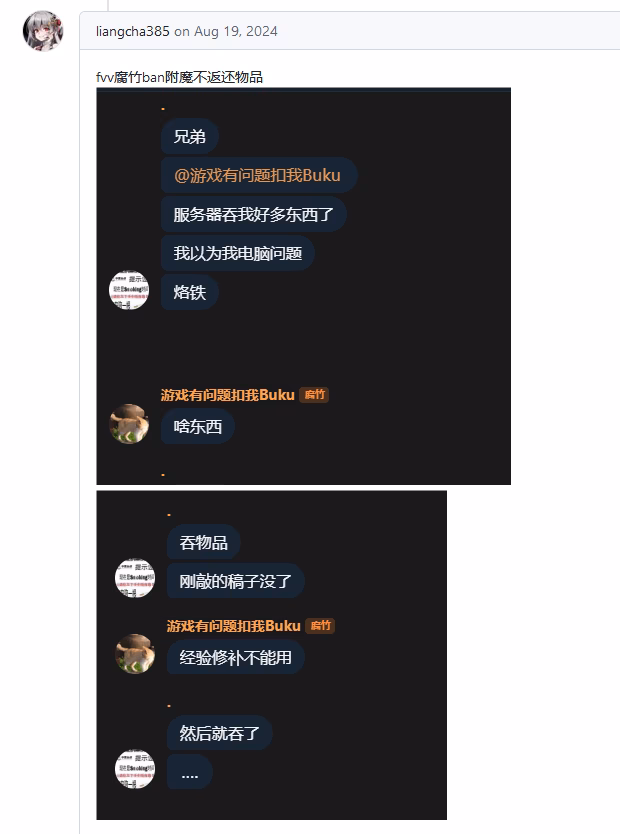Open the second chat screenshot image
The height and width of the screenshot is (834, 620).
pyautogui.click(x=271, y=655)
